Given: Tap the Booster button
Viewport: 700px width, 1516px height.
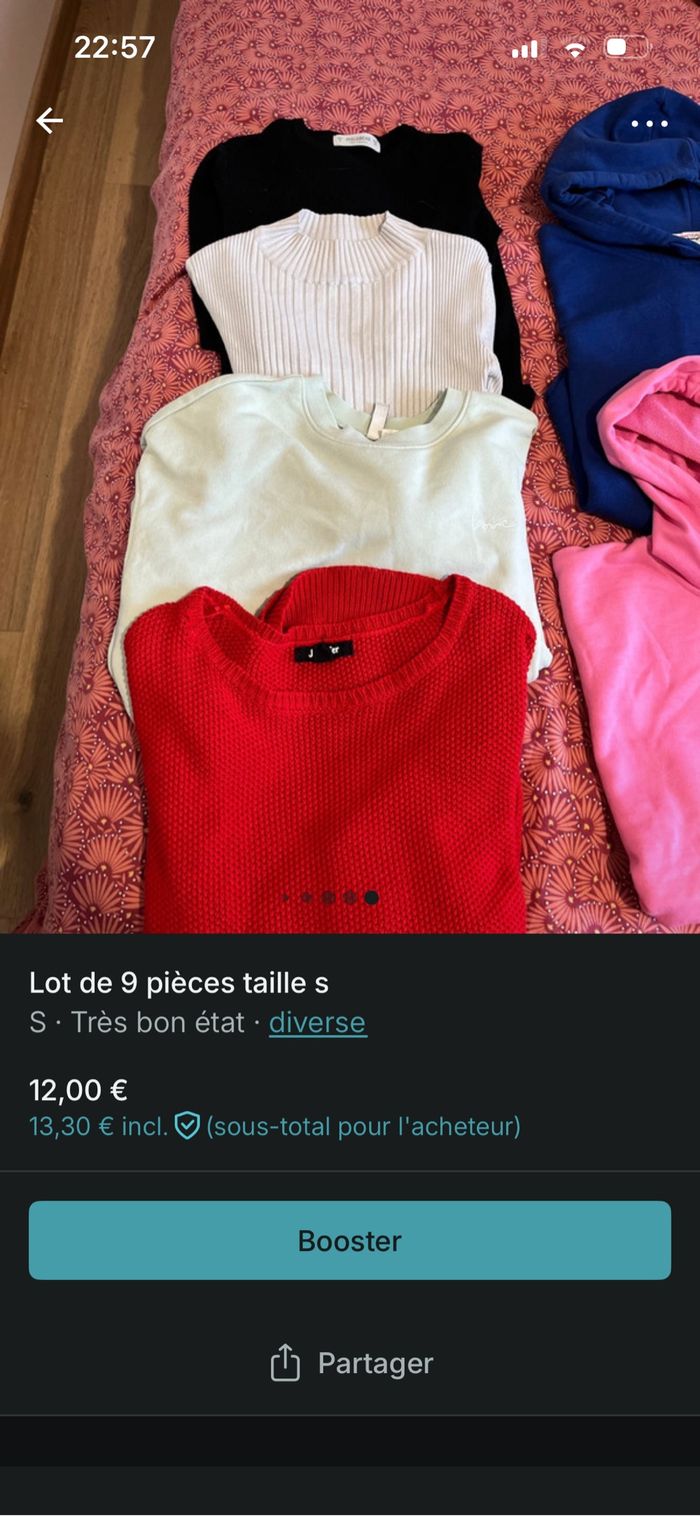Looking at the screenshot, I should click(350, 1240).
